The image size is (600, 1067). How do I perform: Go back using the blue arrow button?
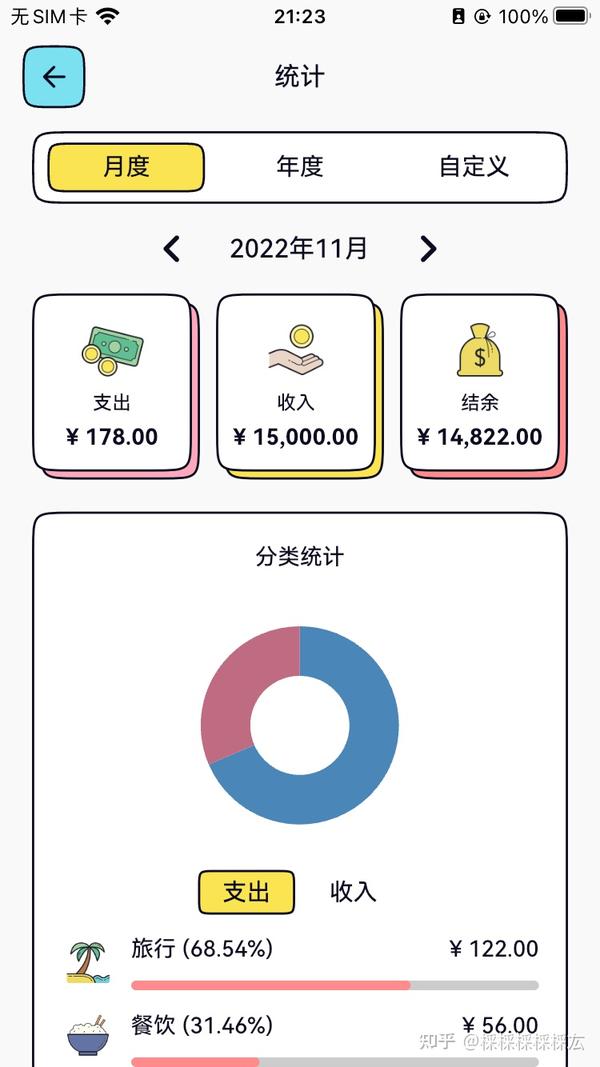pyautogui.click(x=54, y=77)
